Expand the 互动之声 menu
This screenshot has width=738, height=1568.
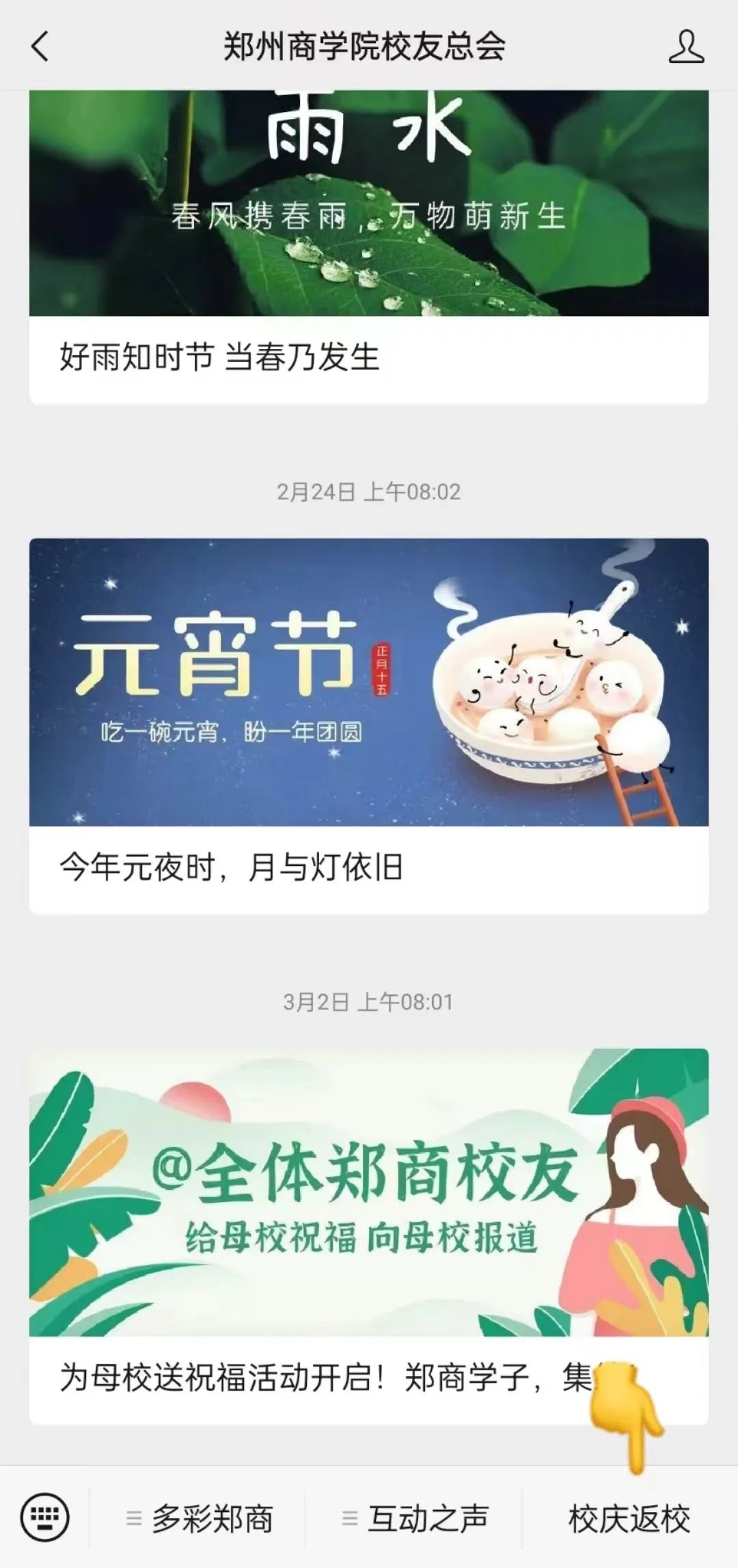click(415, 1518)
